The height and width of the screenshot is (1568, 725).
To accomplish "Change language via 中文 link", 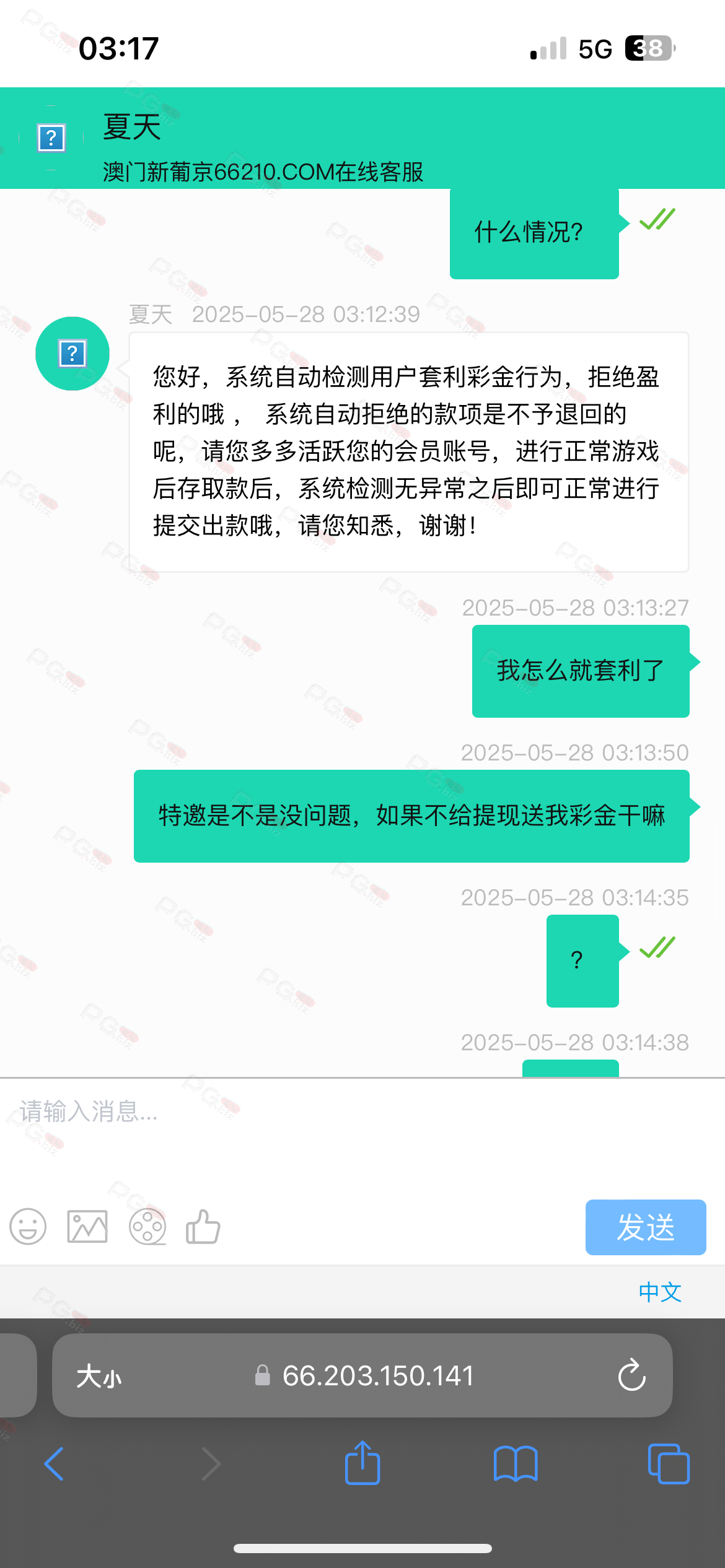I will [x=660, y=1292].
